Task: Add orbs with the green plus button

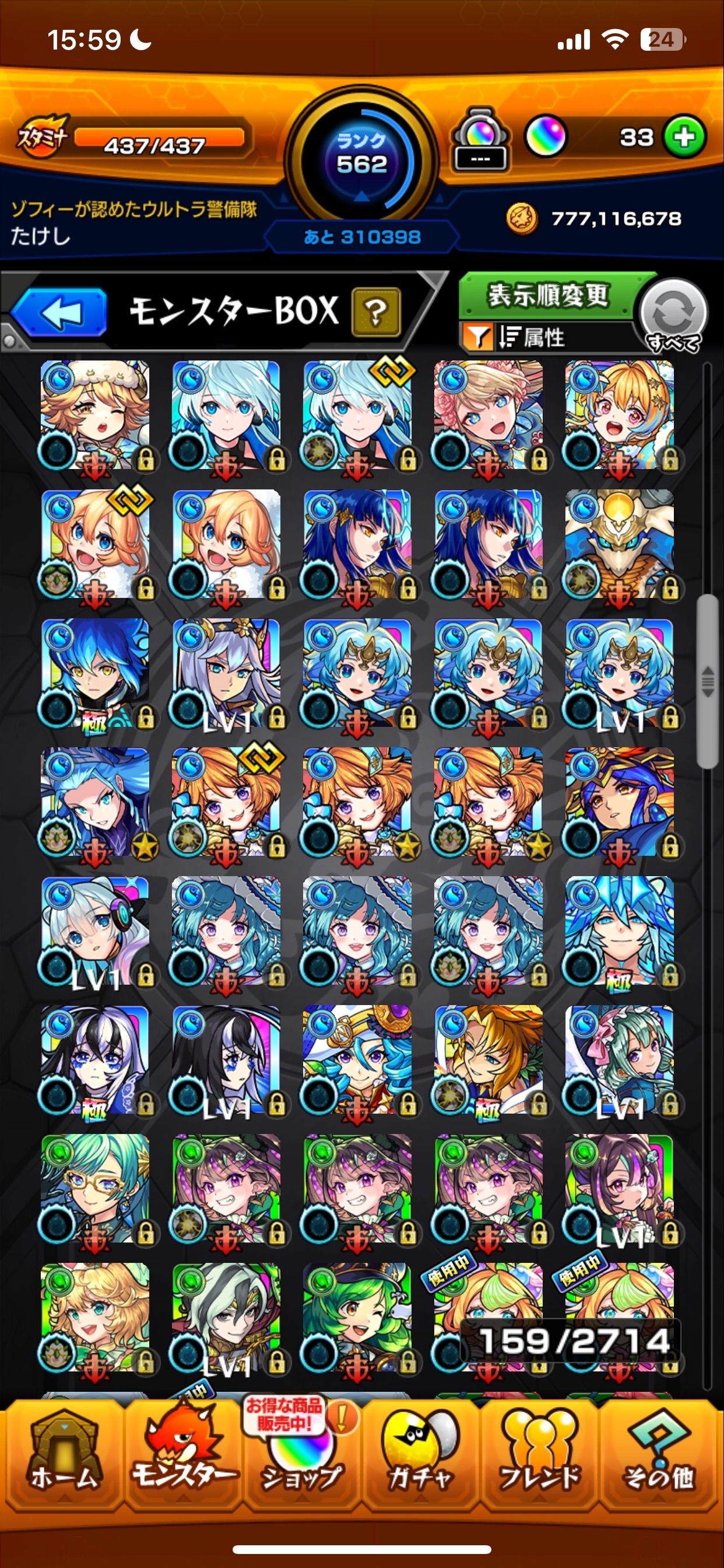Action: (684, 138)
